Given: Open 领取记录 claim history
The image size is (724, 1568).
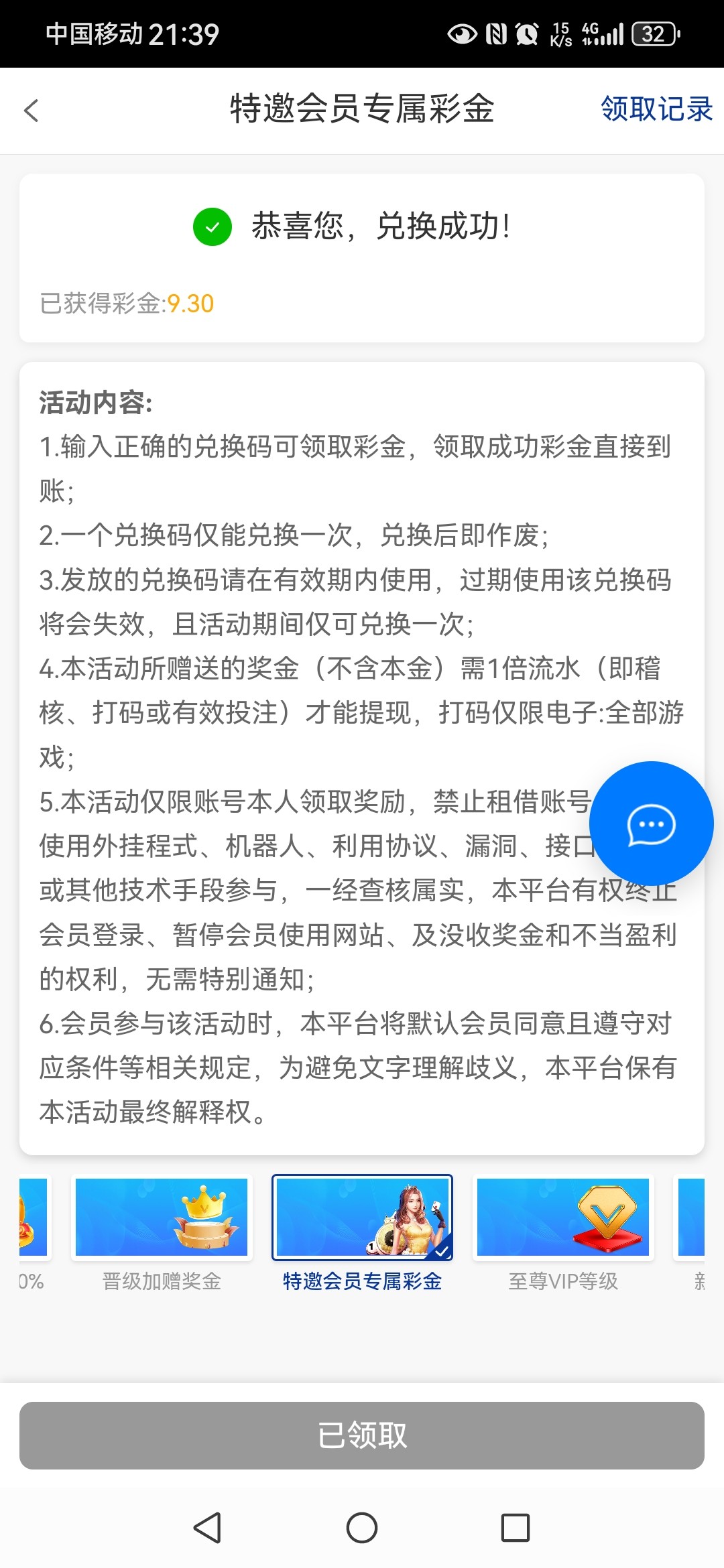Looking at the screenshot, I should click(x=656, y=109).
